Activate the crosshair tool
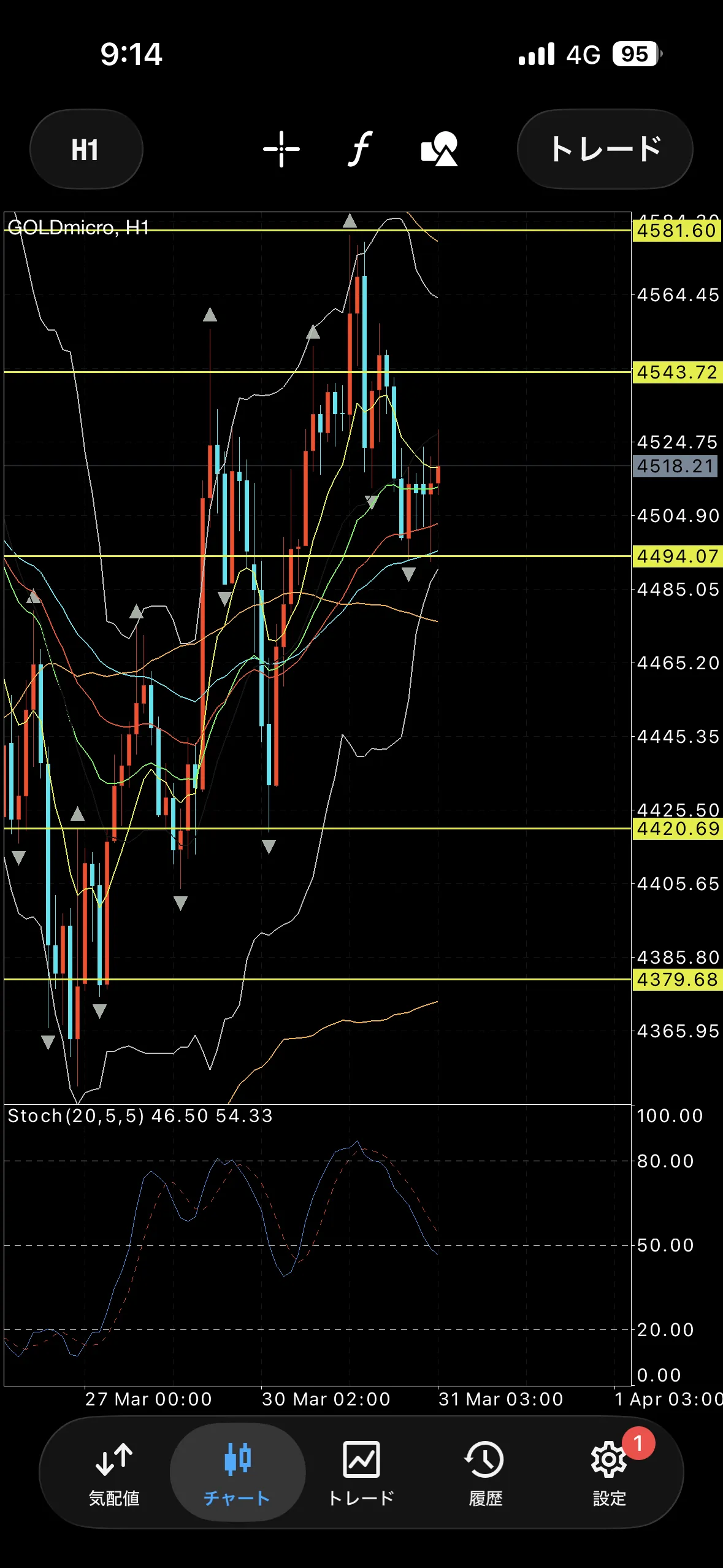Screen dimensions: 723x1568 tap(281, 149)
